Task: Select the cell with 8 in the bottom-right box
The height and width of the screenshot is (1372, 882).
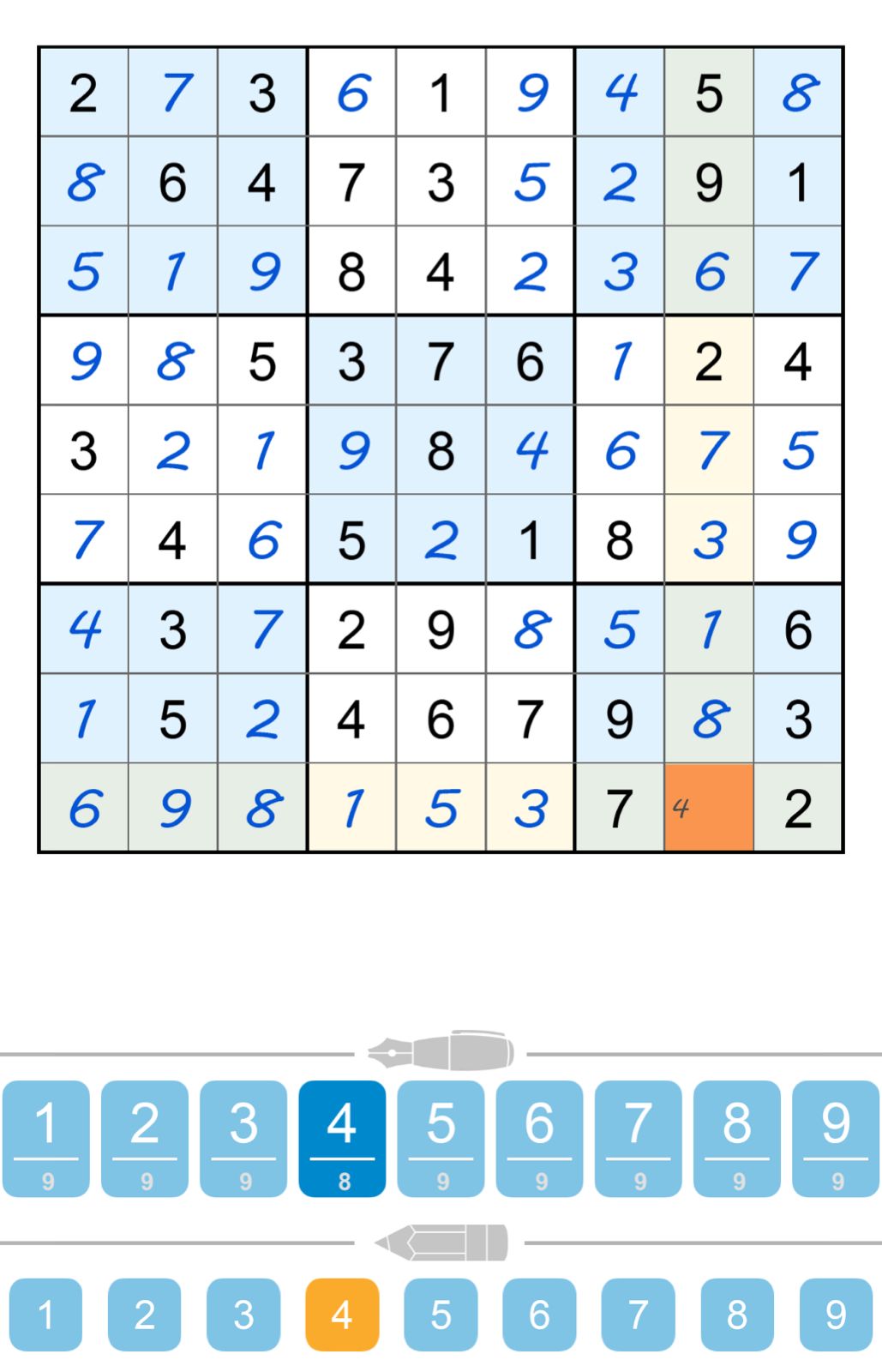Action: click(709, 717)
